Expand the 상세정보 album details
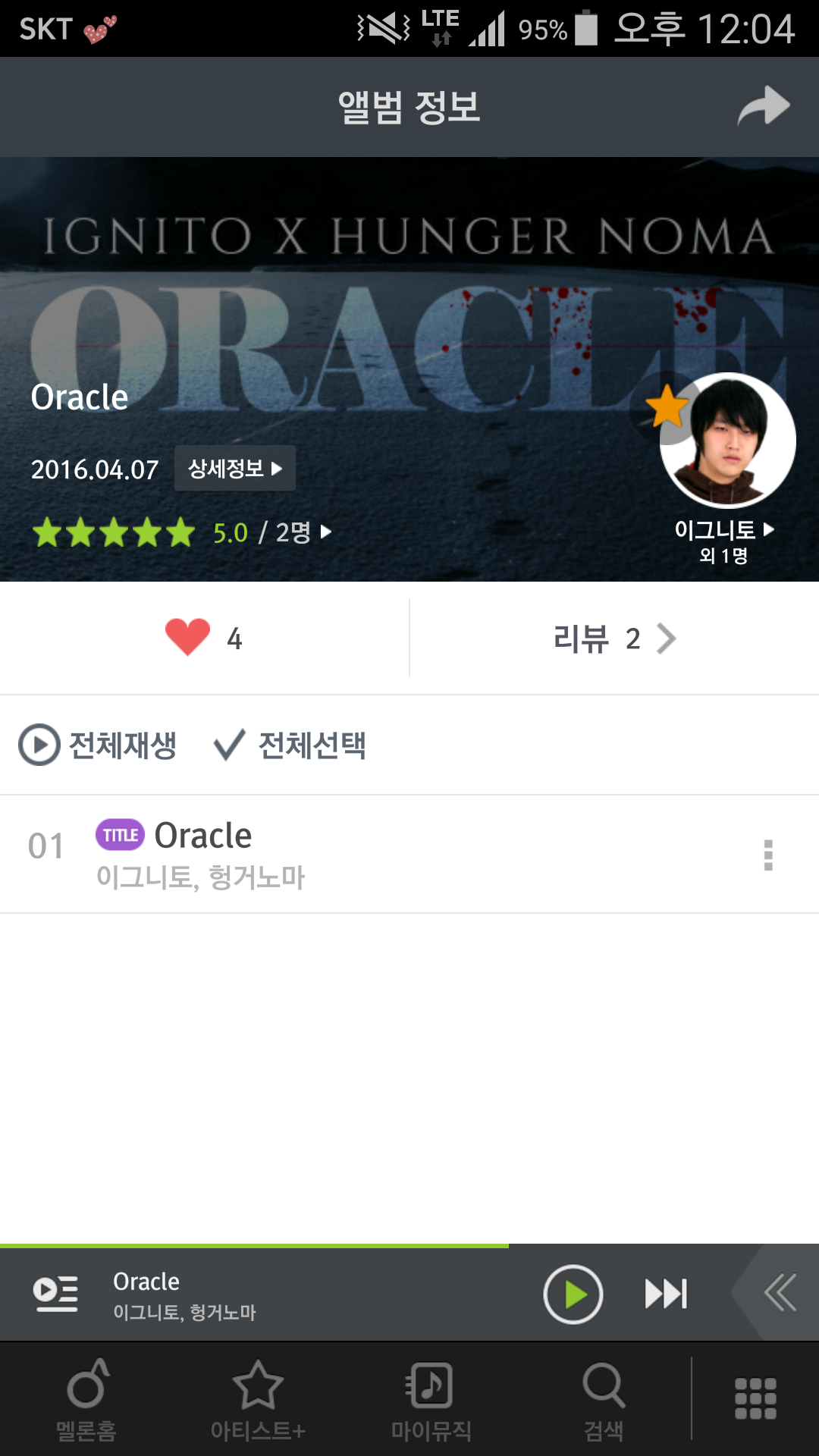Viewport: 819px width, 1456px height. 234,469
